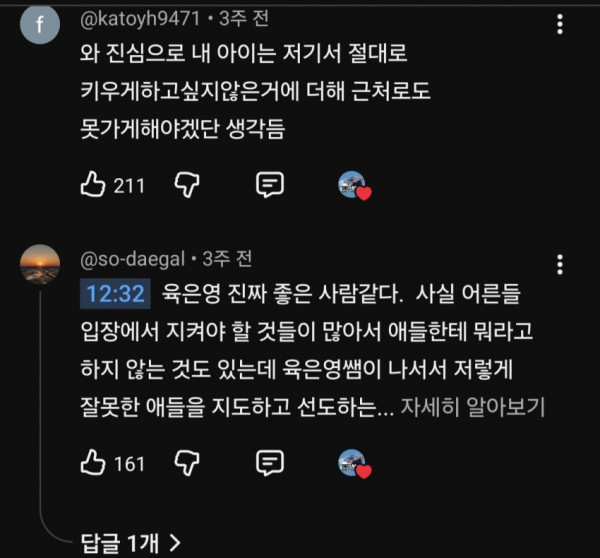
Task: Expand @so-daegal's comment with 자세히 알아보기
Action: point(473,407)
